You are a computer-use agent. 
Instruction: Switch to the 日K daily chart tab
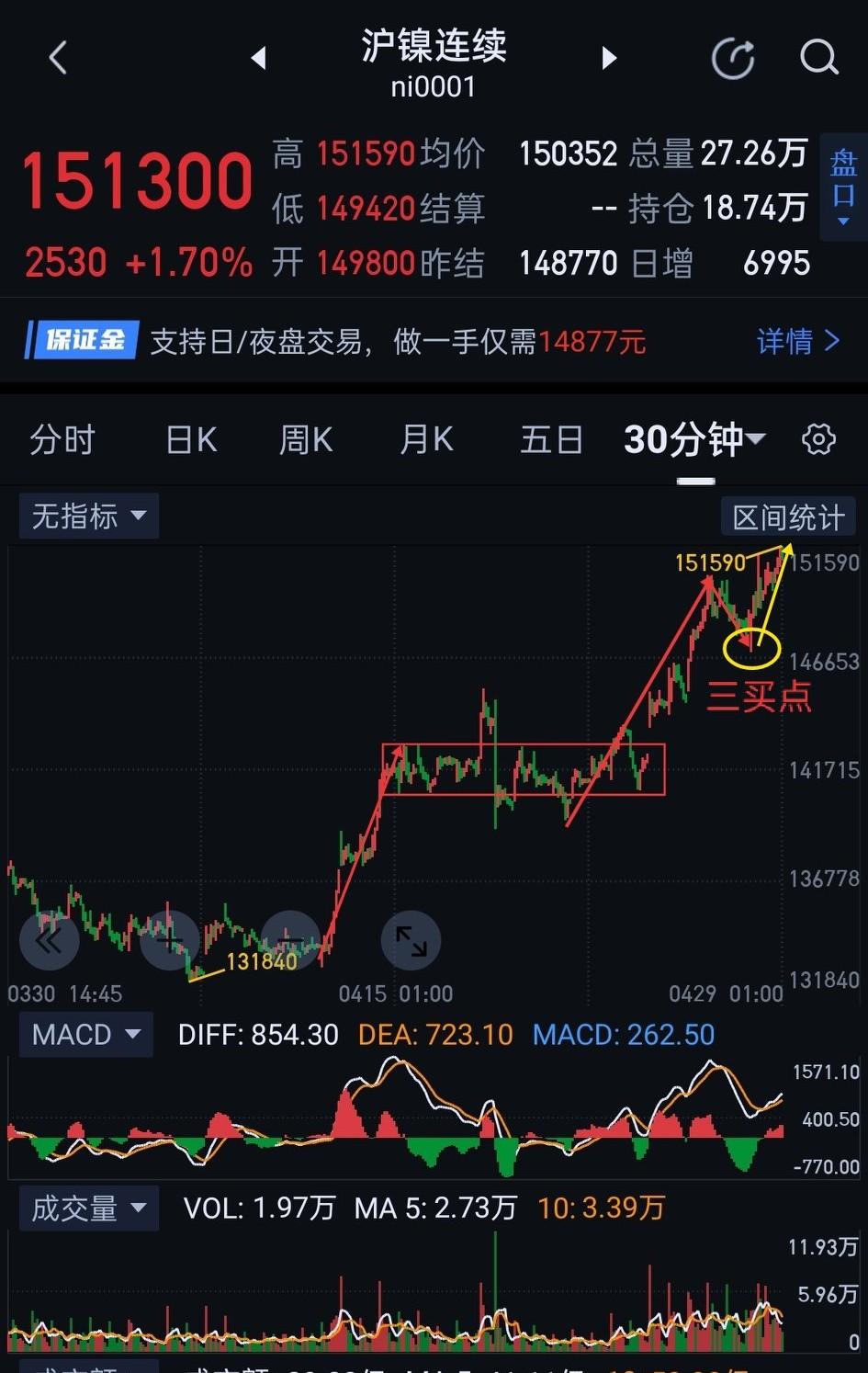click(190, 439)
